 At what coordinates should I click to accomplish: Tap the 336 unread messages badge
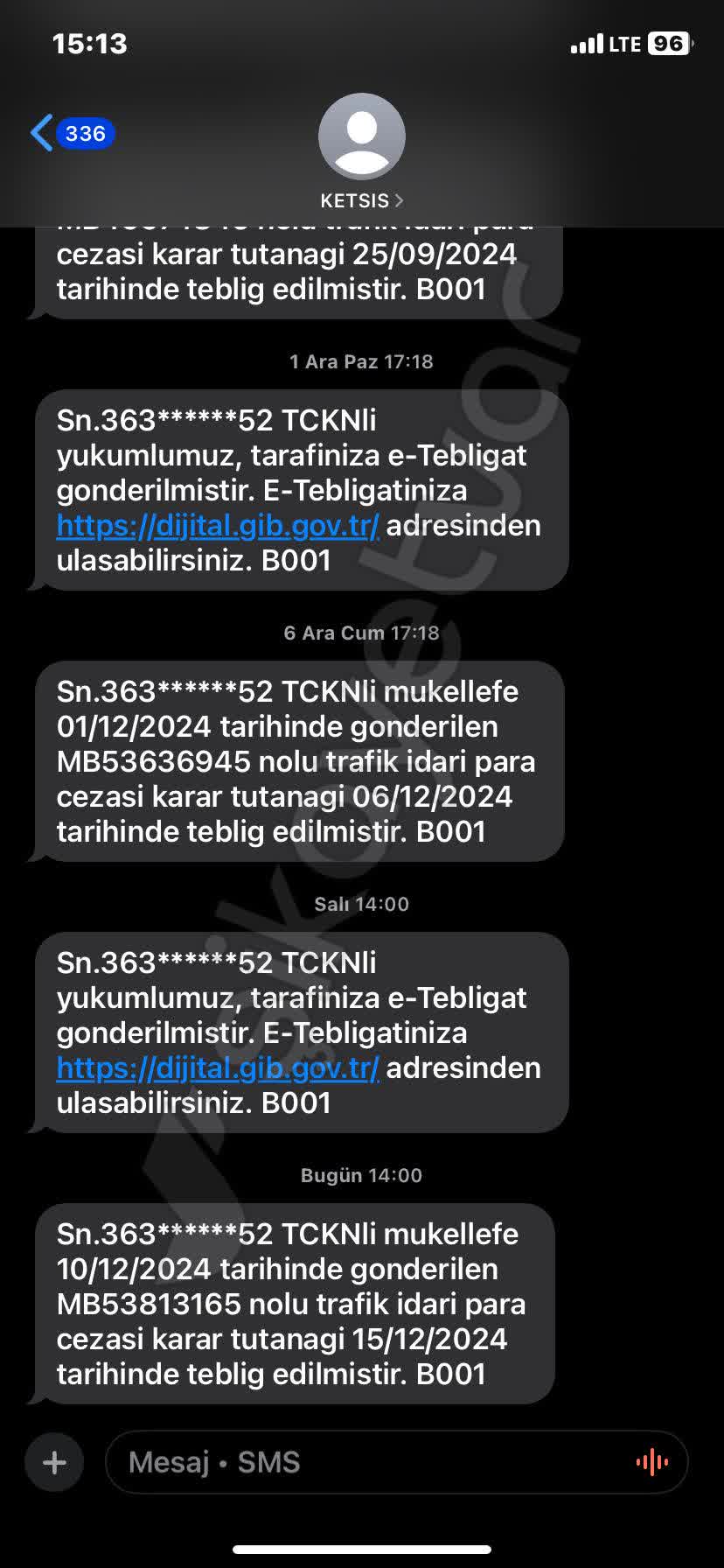coord(83,133)
